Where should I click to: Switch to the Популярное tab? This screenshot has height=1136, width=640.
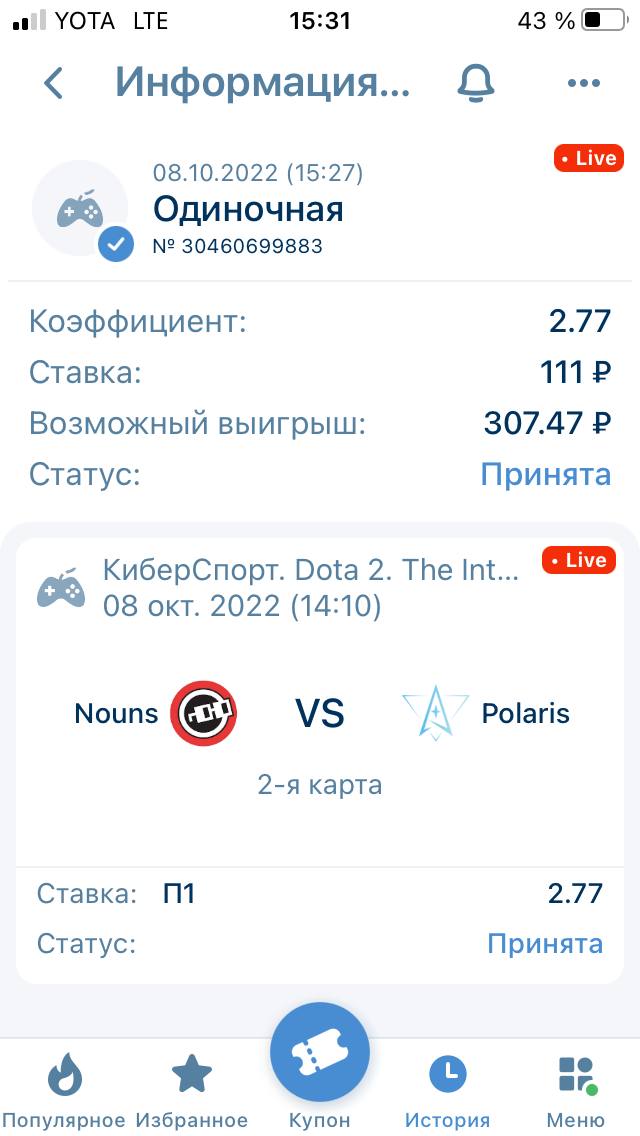(64, 1088)
